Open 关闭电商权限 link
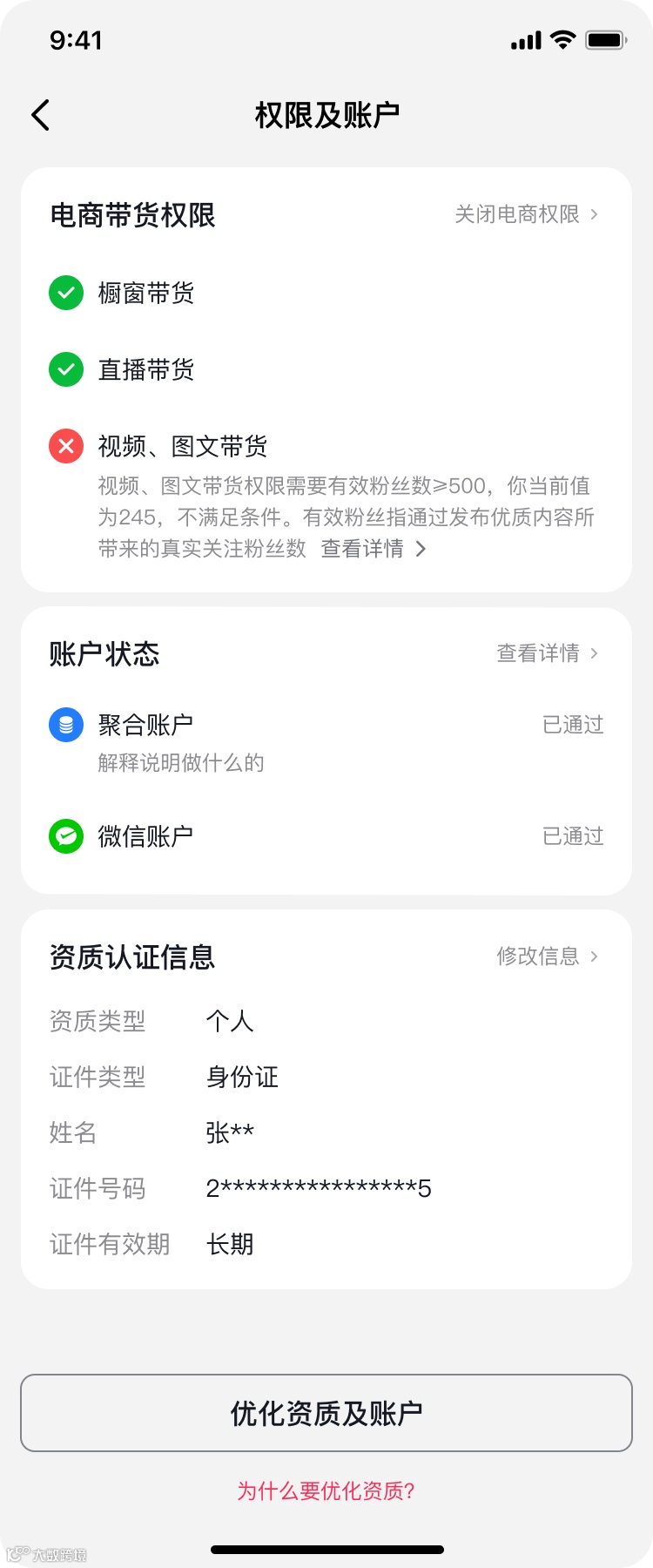 (526, 214)
